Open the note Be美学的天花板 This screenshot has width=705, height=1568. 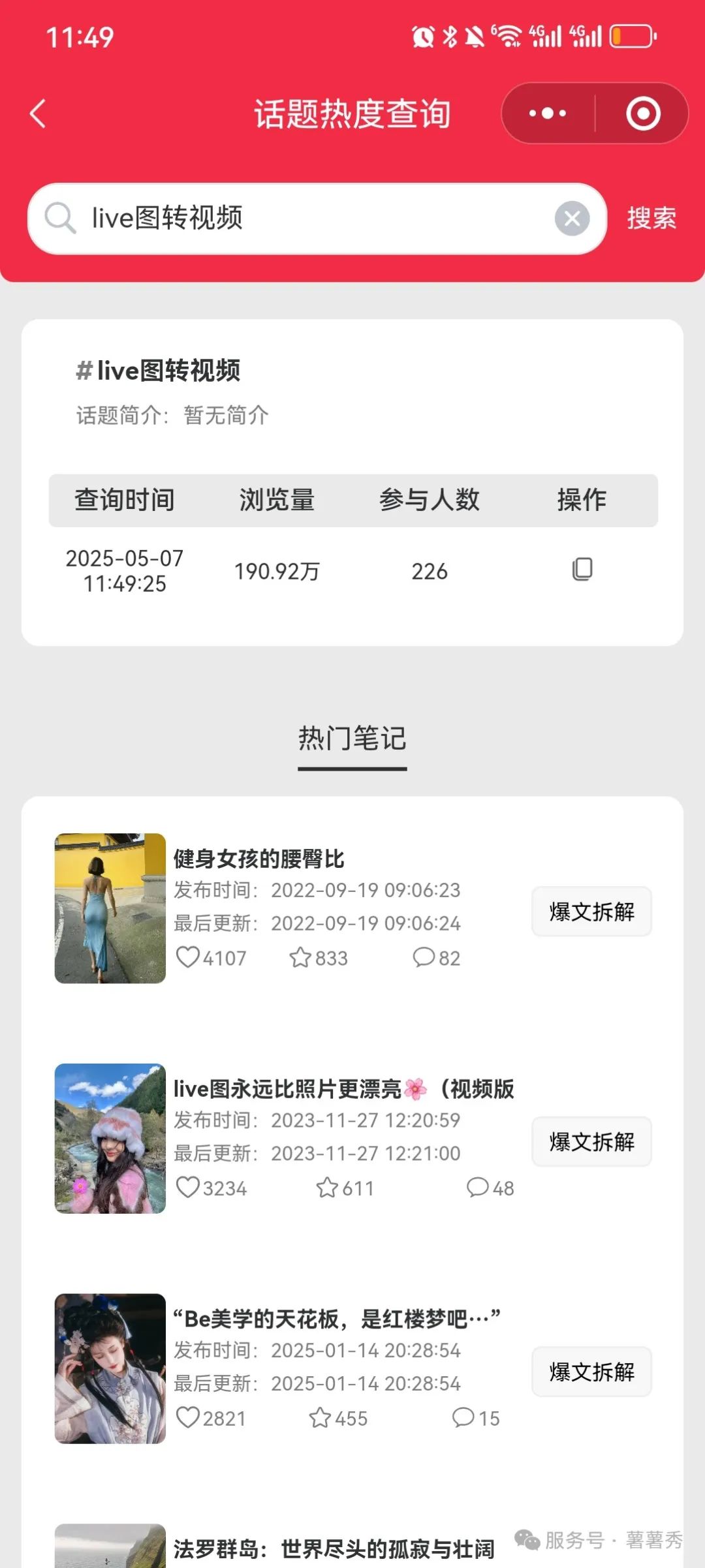tap(336, 1319)
